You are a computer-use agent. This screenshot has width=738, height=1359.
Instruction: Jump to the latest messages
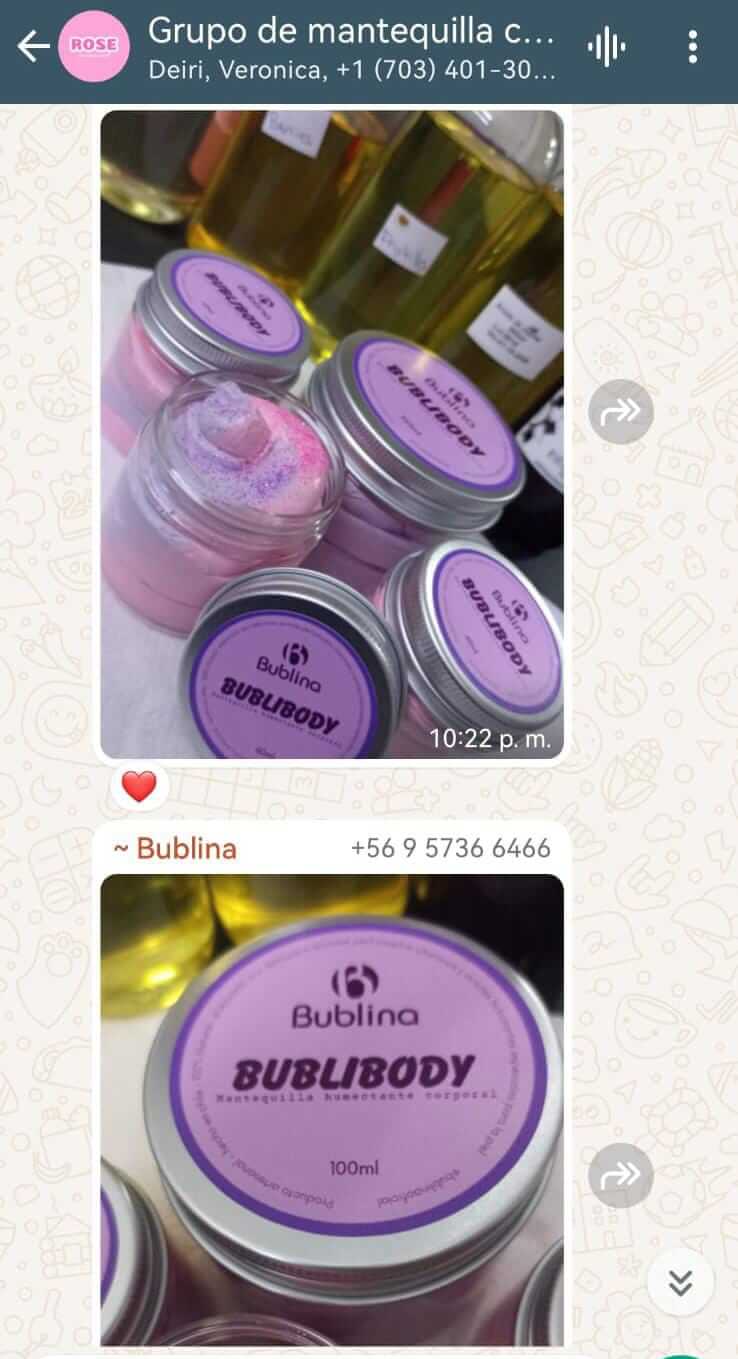(x=680, y=1283)
